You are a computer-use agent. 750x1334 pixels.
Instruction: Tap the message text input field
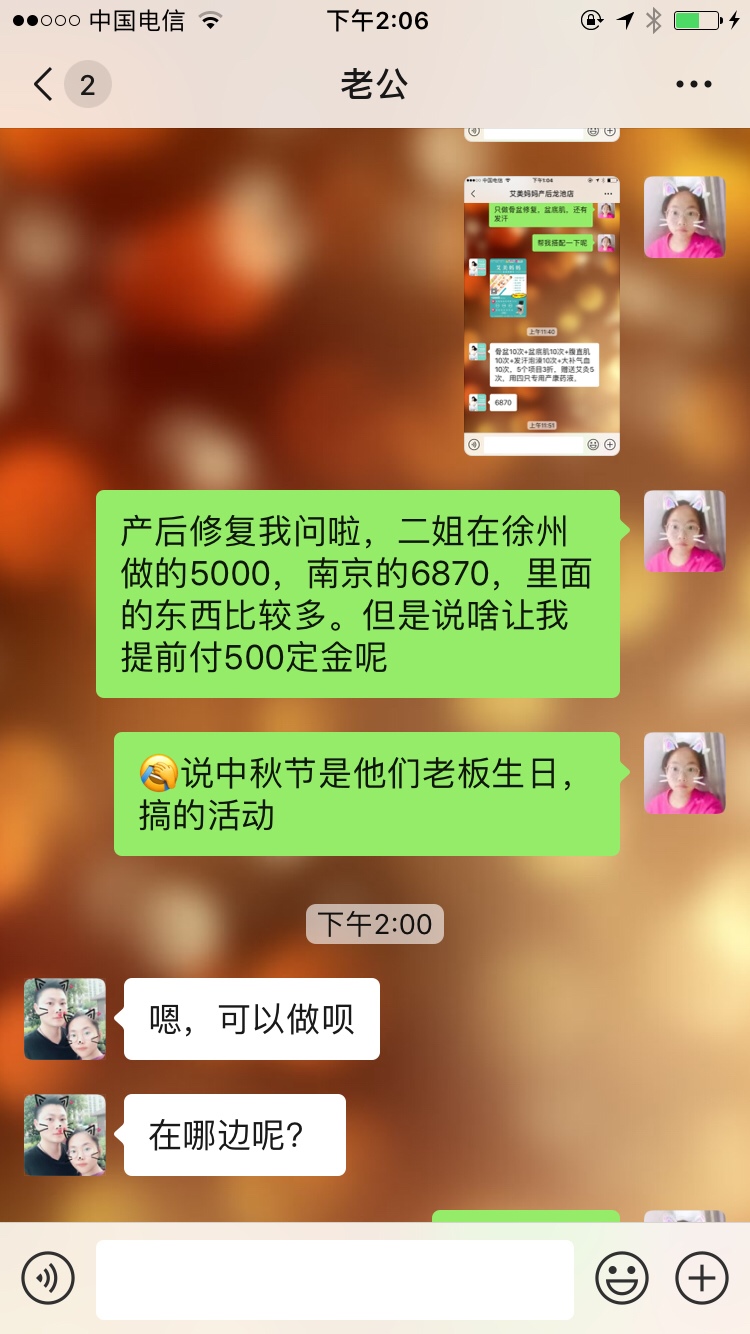click(x=335, y=1279)
